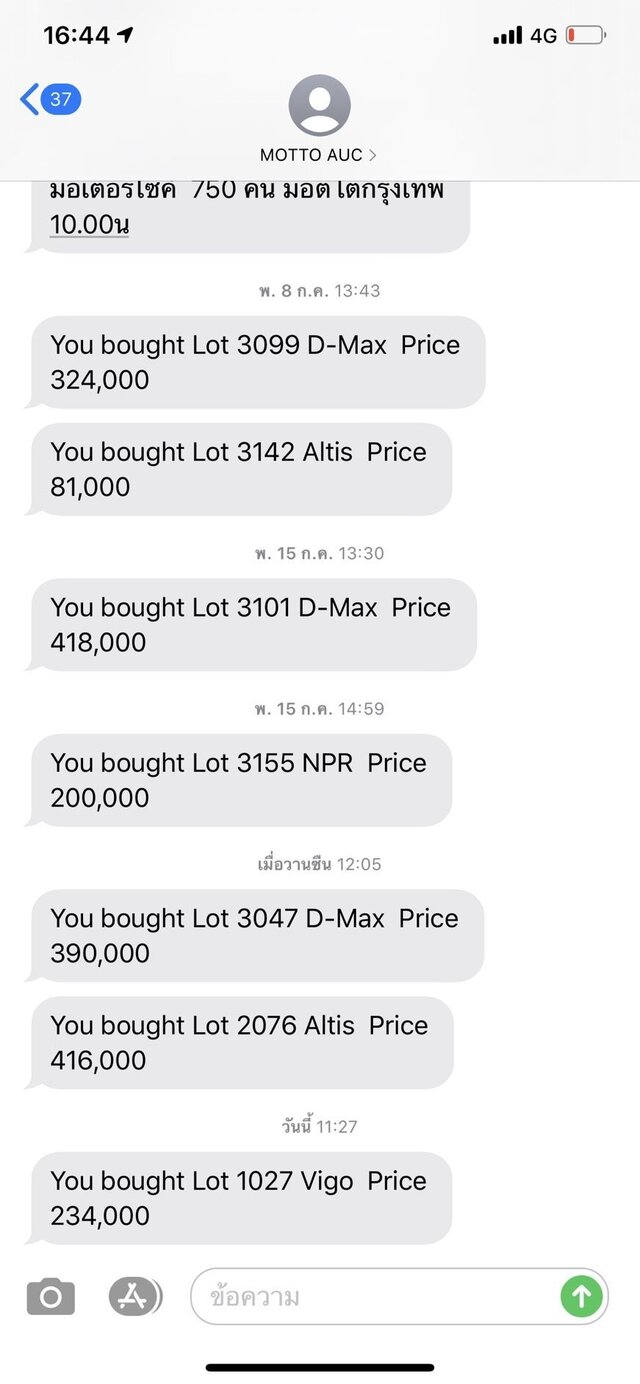
Task: Go back to the messages list
Action: point(50,99)
